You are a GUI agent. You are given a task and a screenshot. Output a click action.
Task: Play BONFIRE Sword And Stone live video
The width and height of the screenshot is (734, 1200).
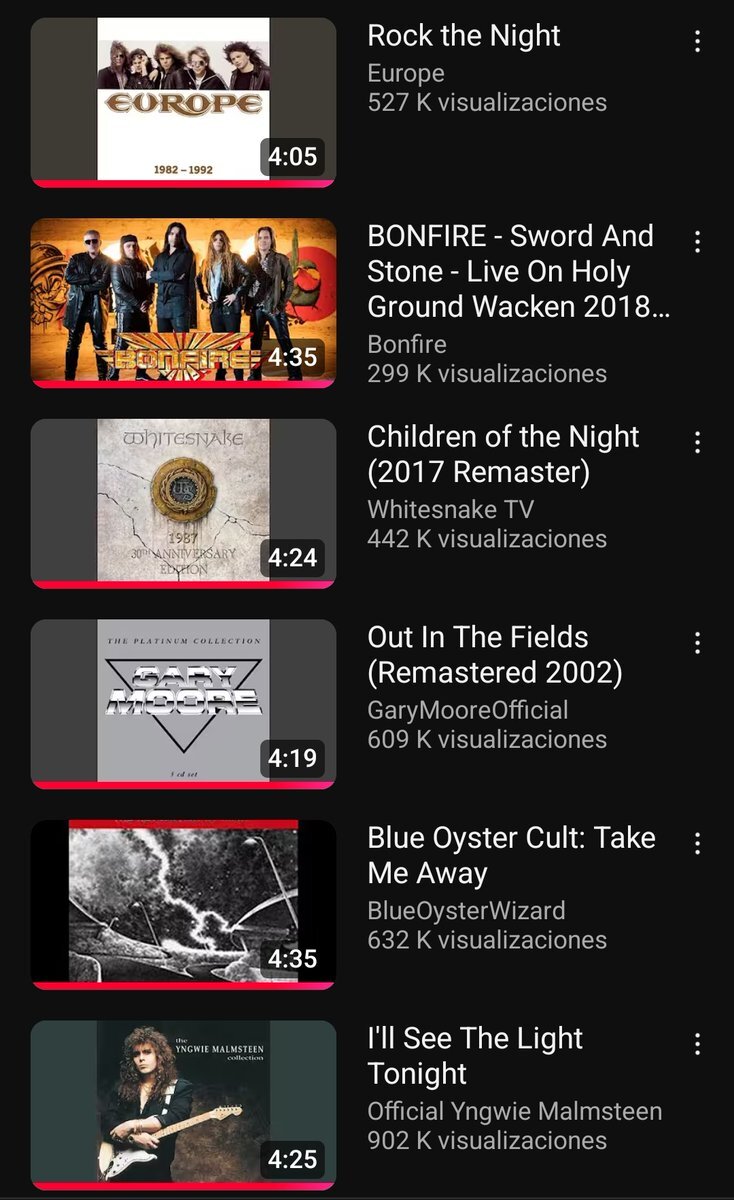click(x=183, y=301)
